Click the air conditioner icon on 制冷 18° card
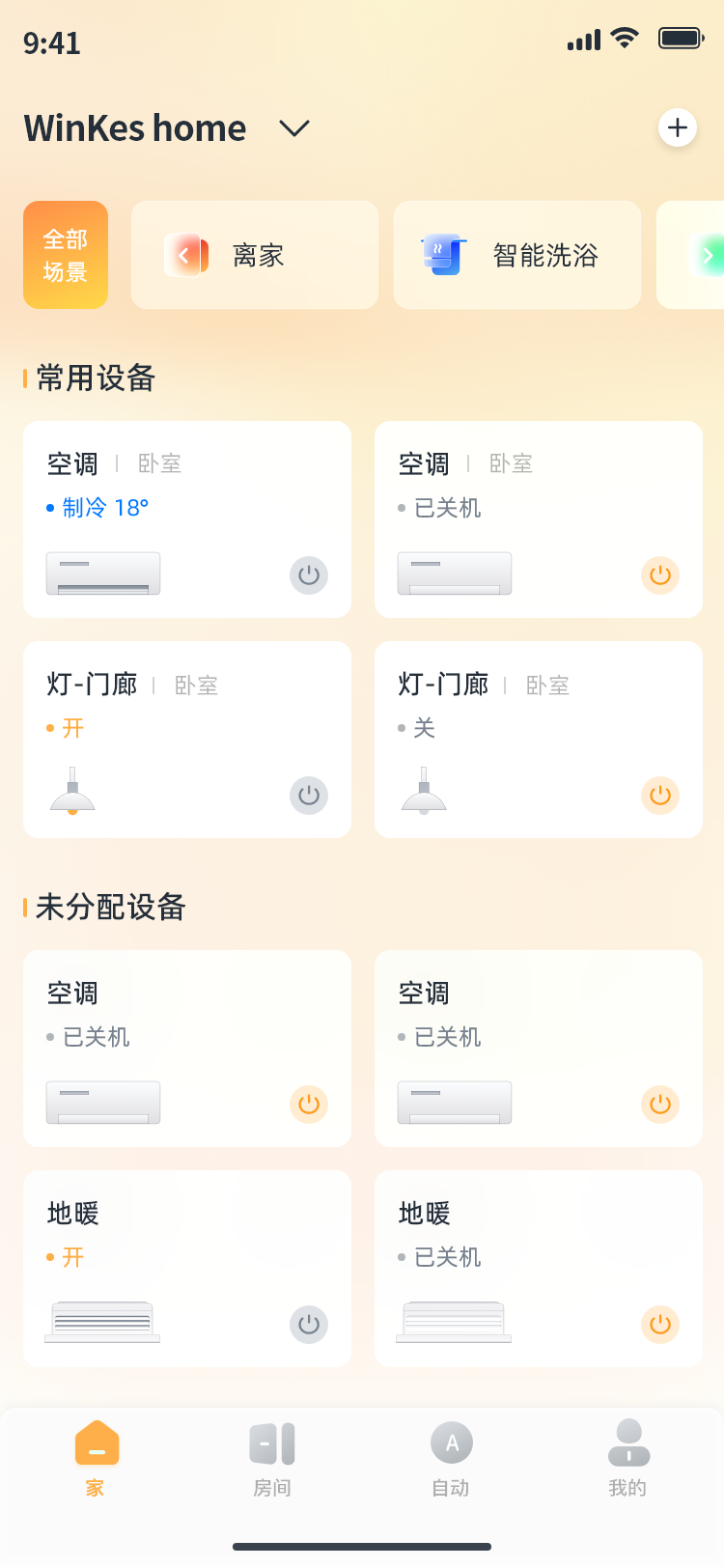724x1568 pixels. tap(102, 573)
